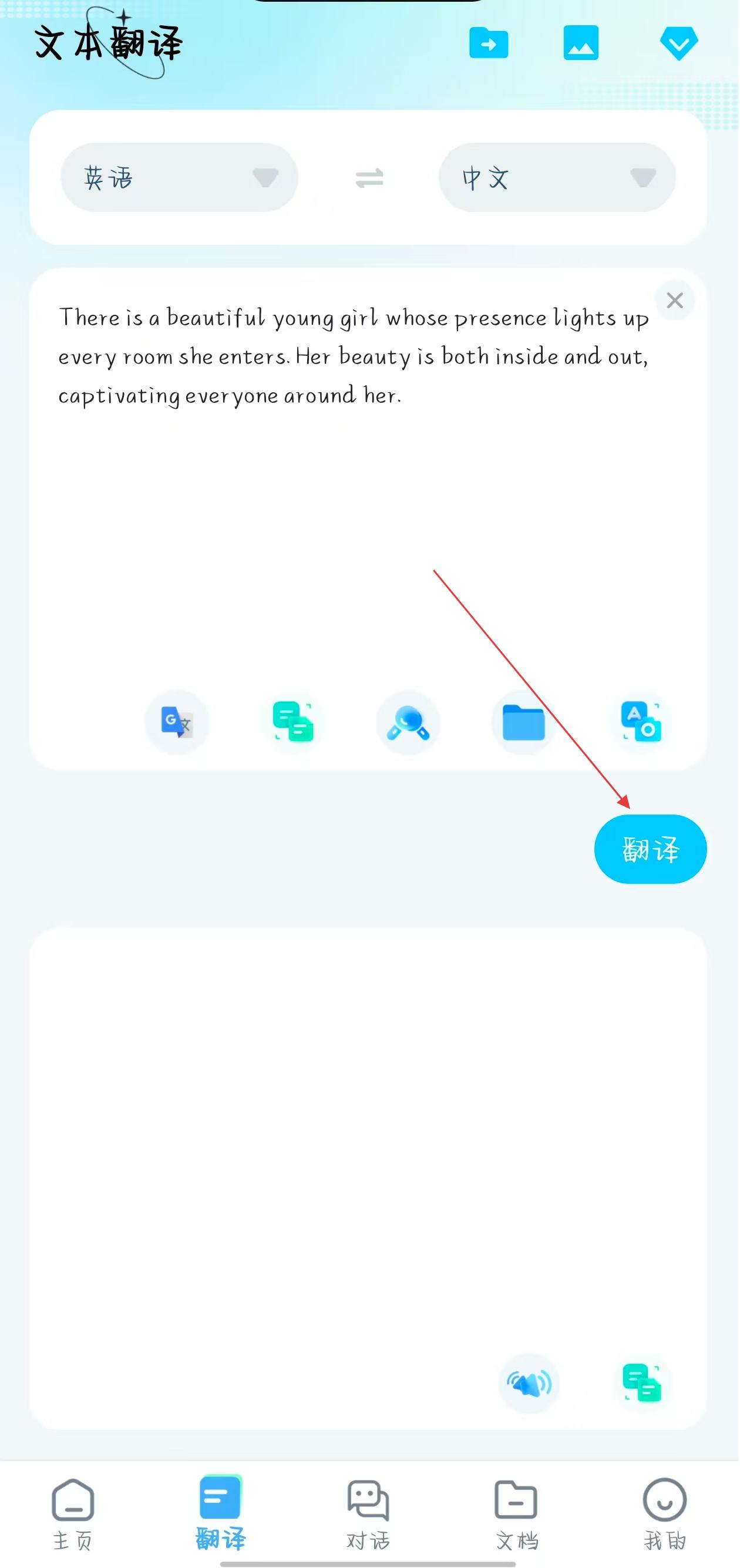Tap the blue 翻译 translate button
This screenshot has height=1568, width=740.
[650, 849]
